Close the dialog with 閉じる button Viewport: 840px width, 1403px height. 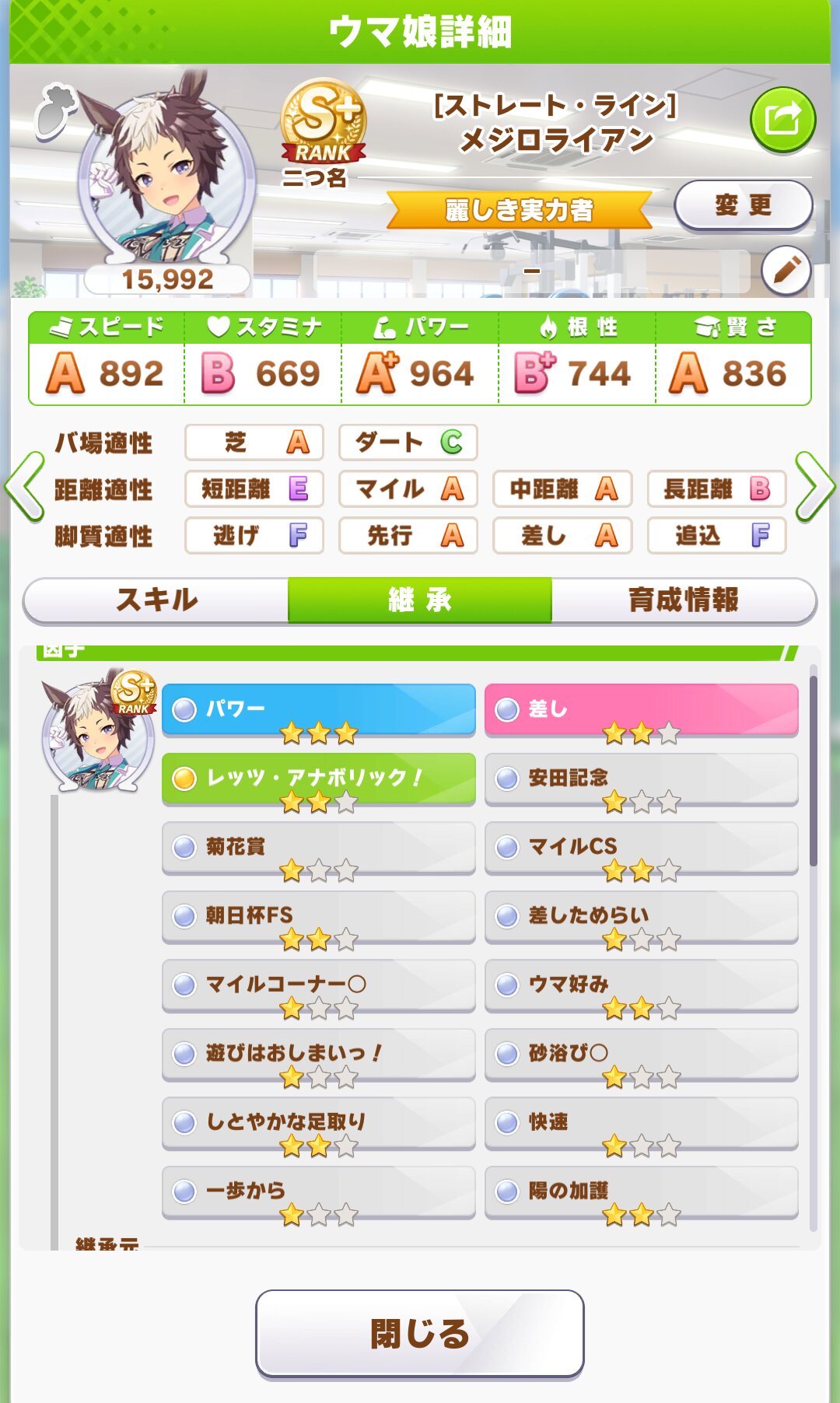pos(420,1334)
